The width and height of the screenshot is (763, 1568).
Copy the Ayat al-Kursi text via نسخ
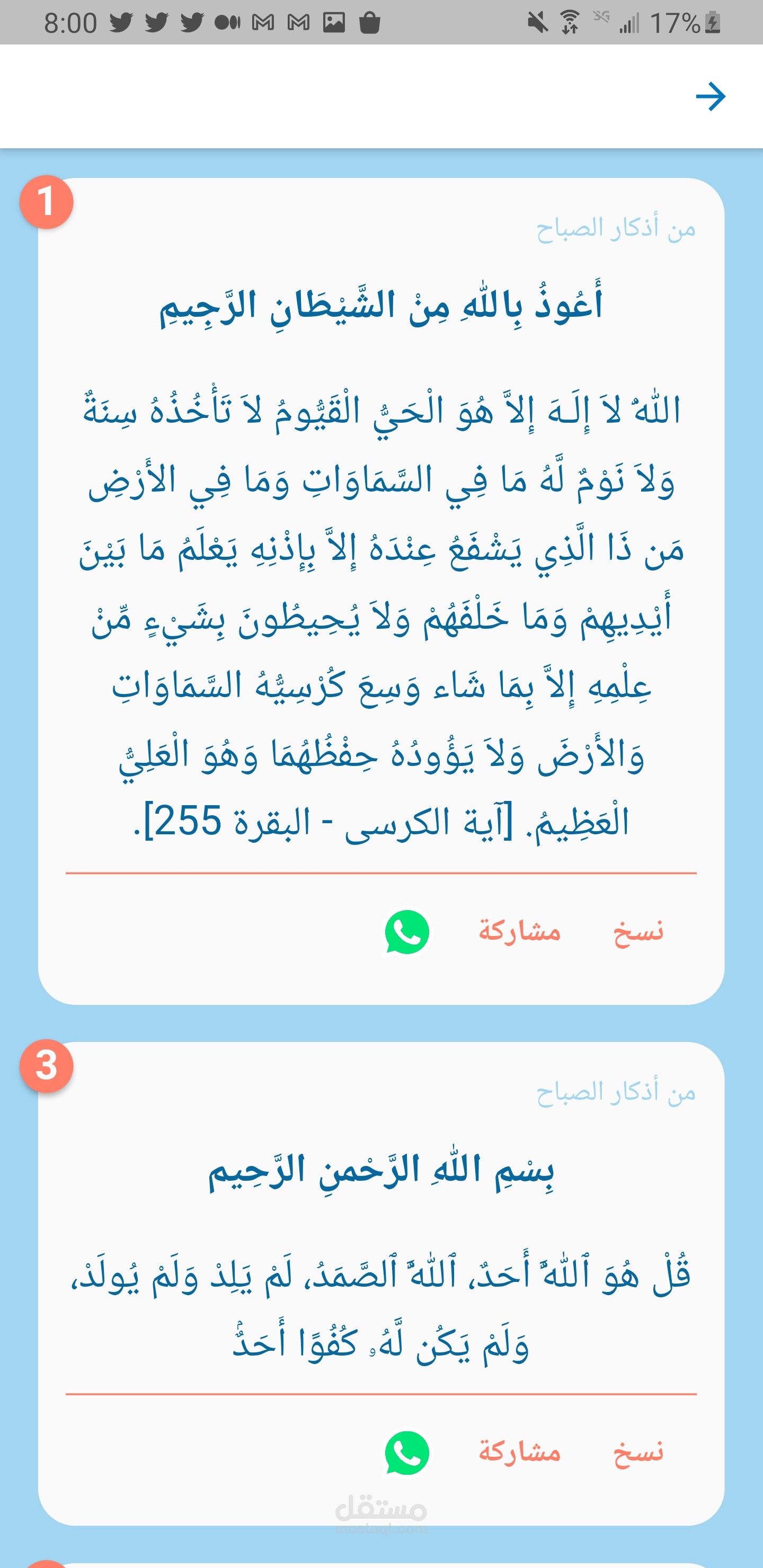[637, 931]
